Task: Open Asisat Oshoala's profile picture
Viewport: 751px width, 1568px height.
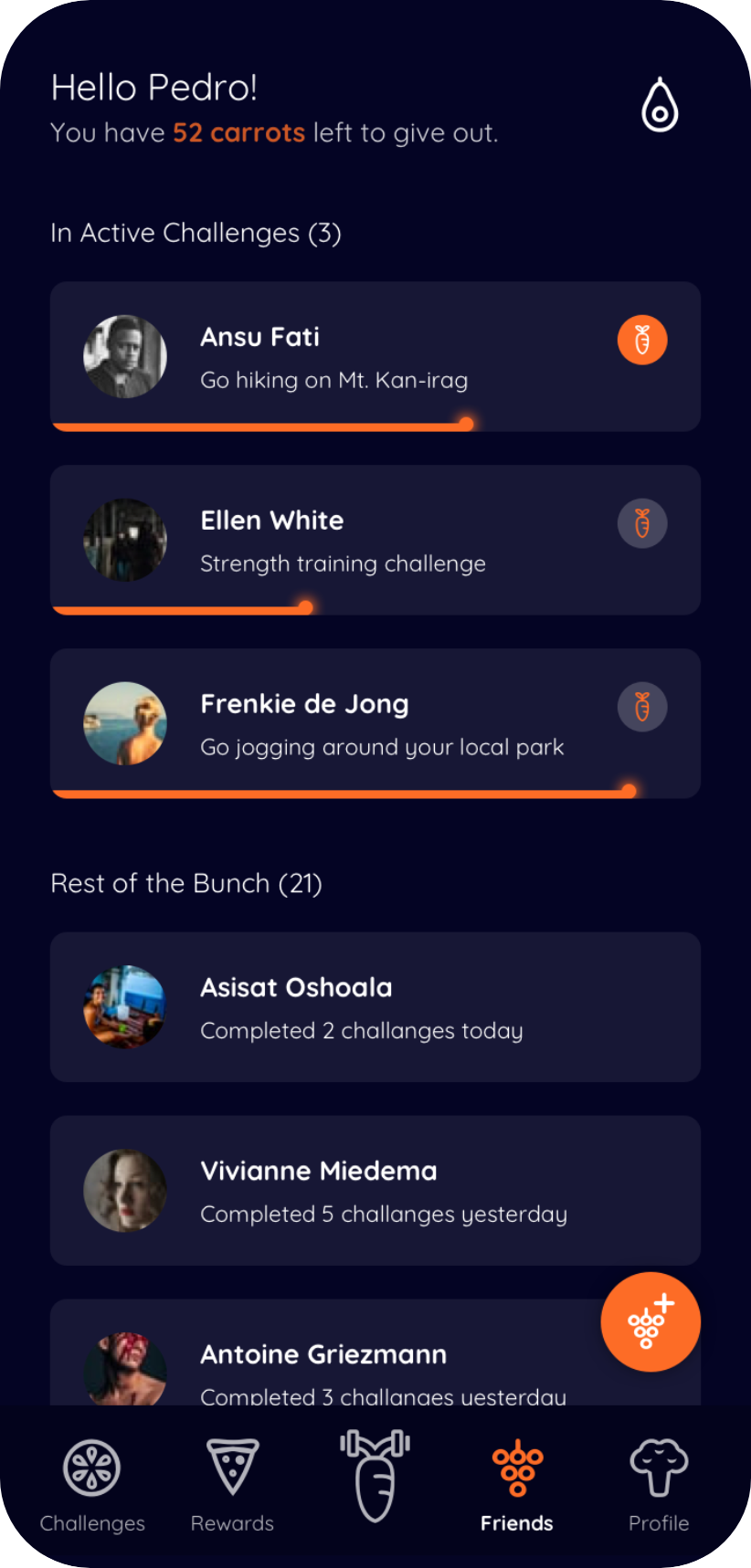Action: 125,1007
